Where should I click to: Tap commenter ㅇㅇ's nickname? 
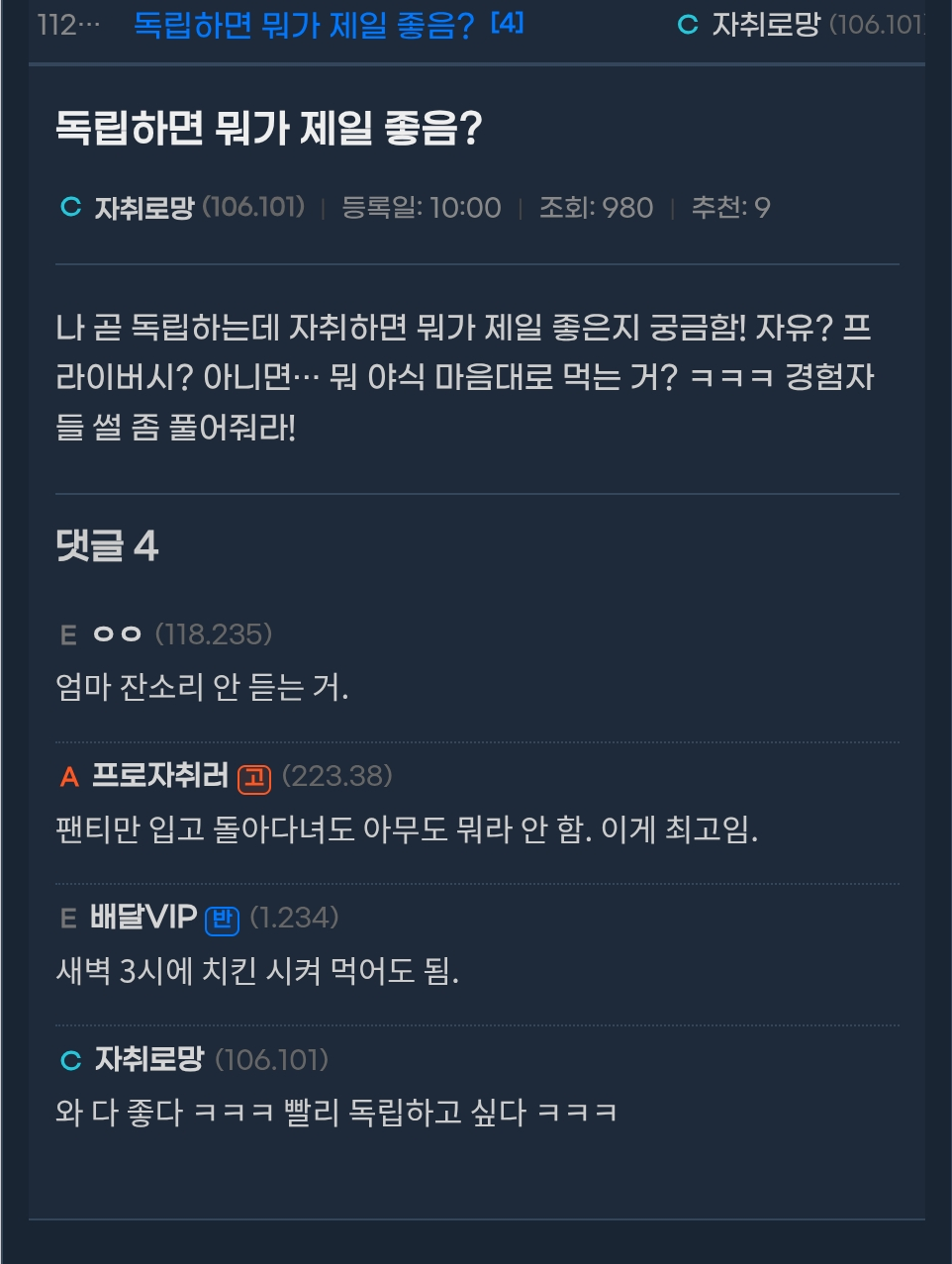click(117, 634)
